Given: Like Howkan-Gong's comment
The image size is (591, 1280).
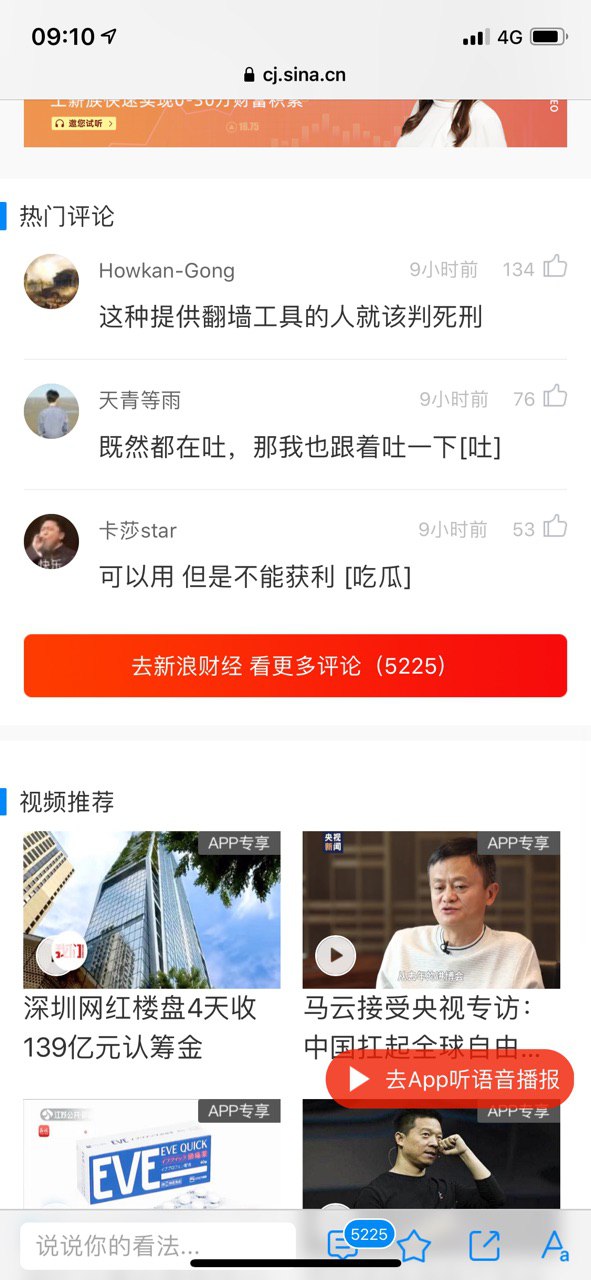Looking at the screenshot, I should [555, 267].
